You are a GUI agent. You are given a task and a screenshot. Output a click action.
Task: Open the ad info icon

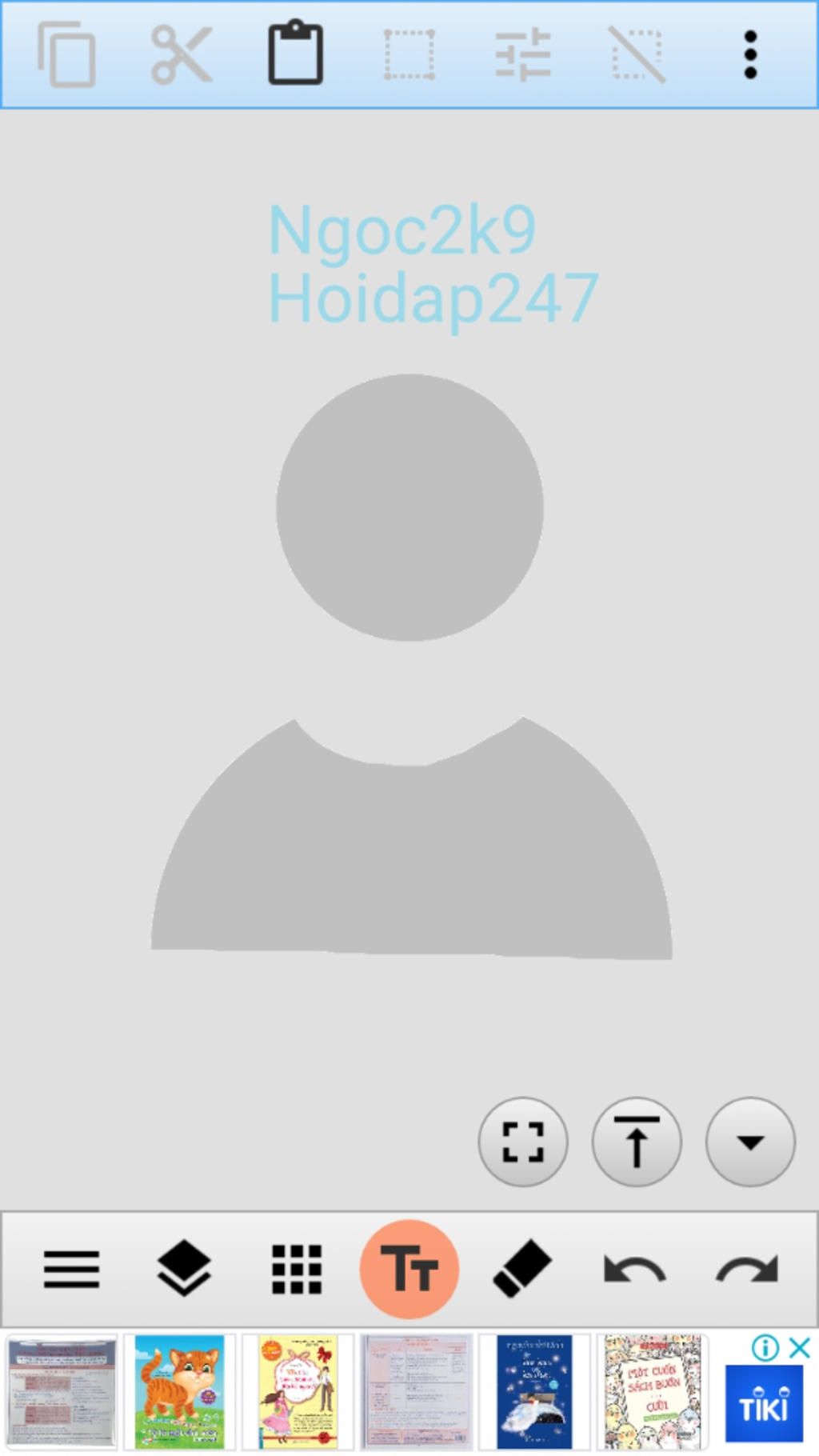tap(765, 1348)
